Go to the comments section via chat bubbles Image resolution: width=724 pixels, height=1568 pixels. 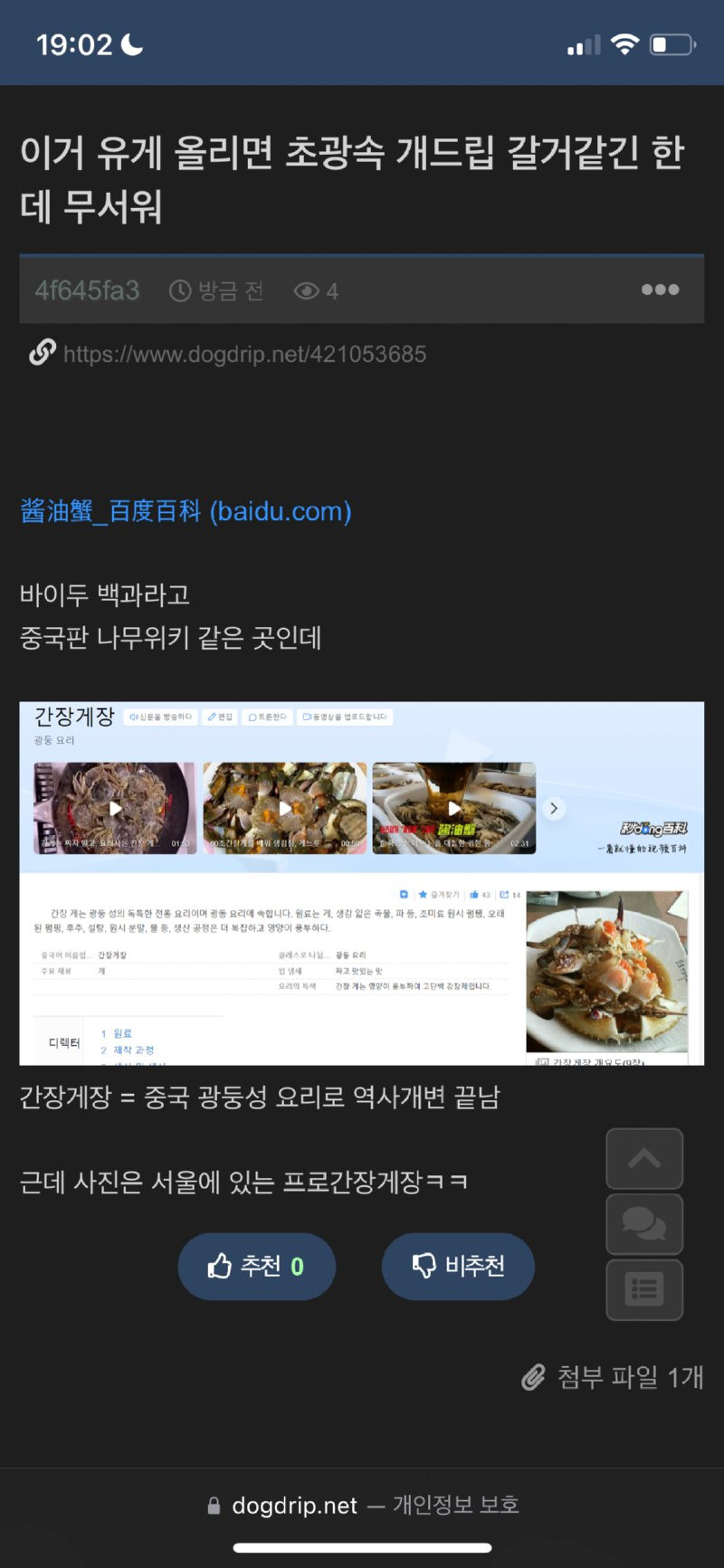click(x=644, y=1224)
